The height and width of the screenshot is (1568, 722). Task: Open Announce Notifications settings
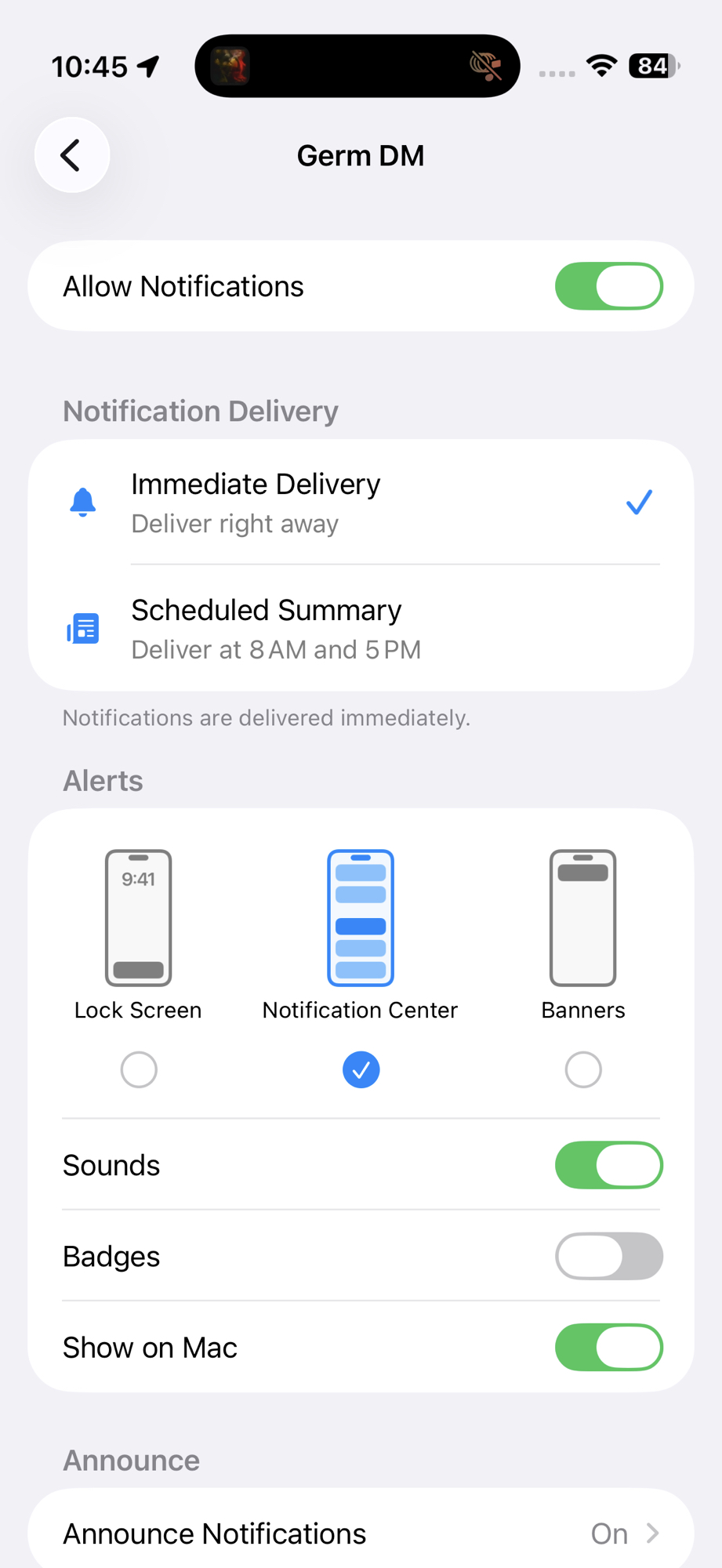361,1533
